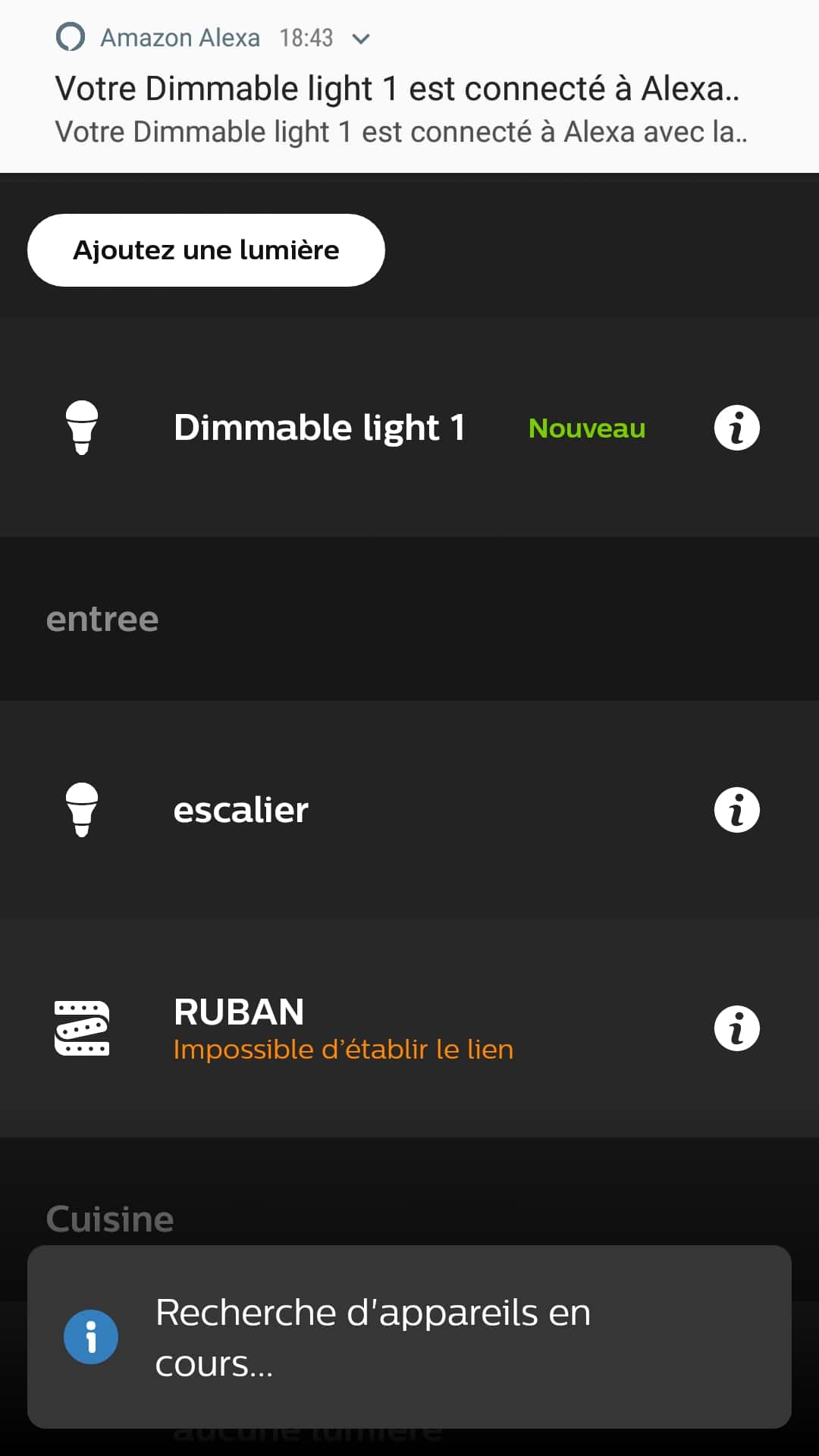This screenshot has width=819, height=1456.
Task: Open the Dimmable light 1 row
Action: coord(409,428)
